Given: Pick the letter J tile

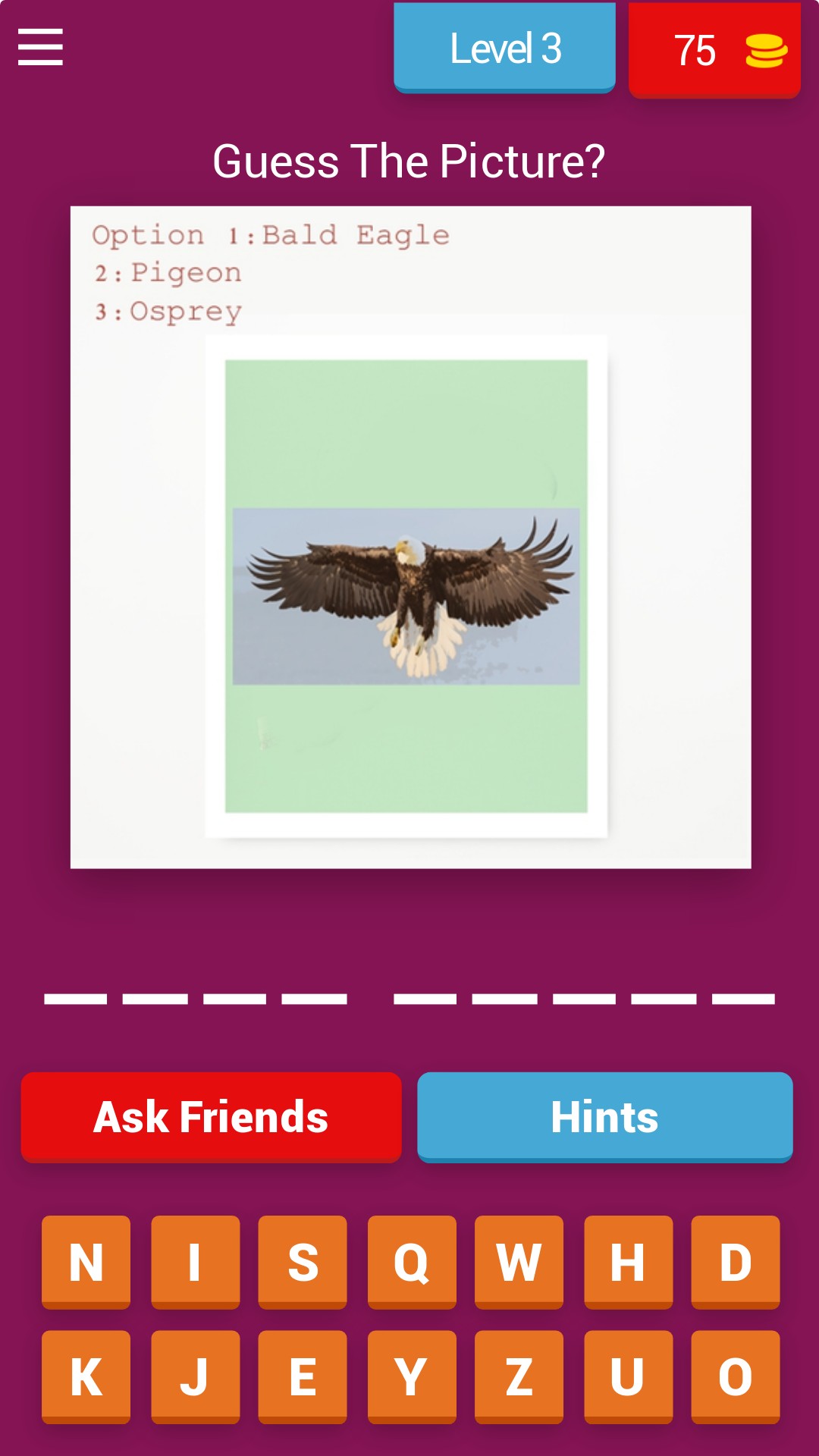Looking at the screenshot, I should click(195, 1376).
